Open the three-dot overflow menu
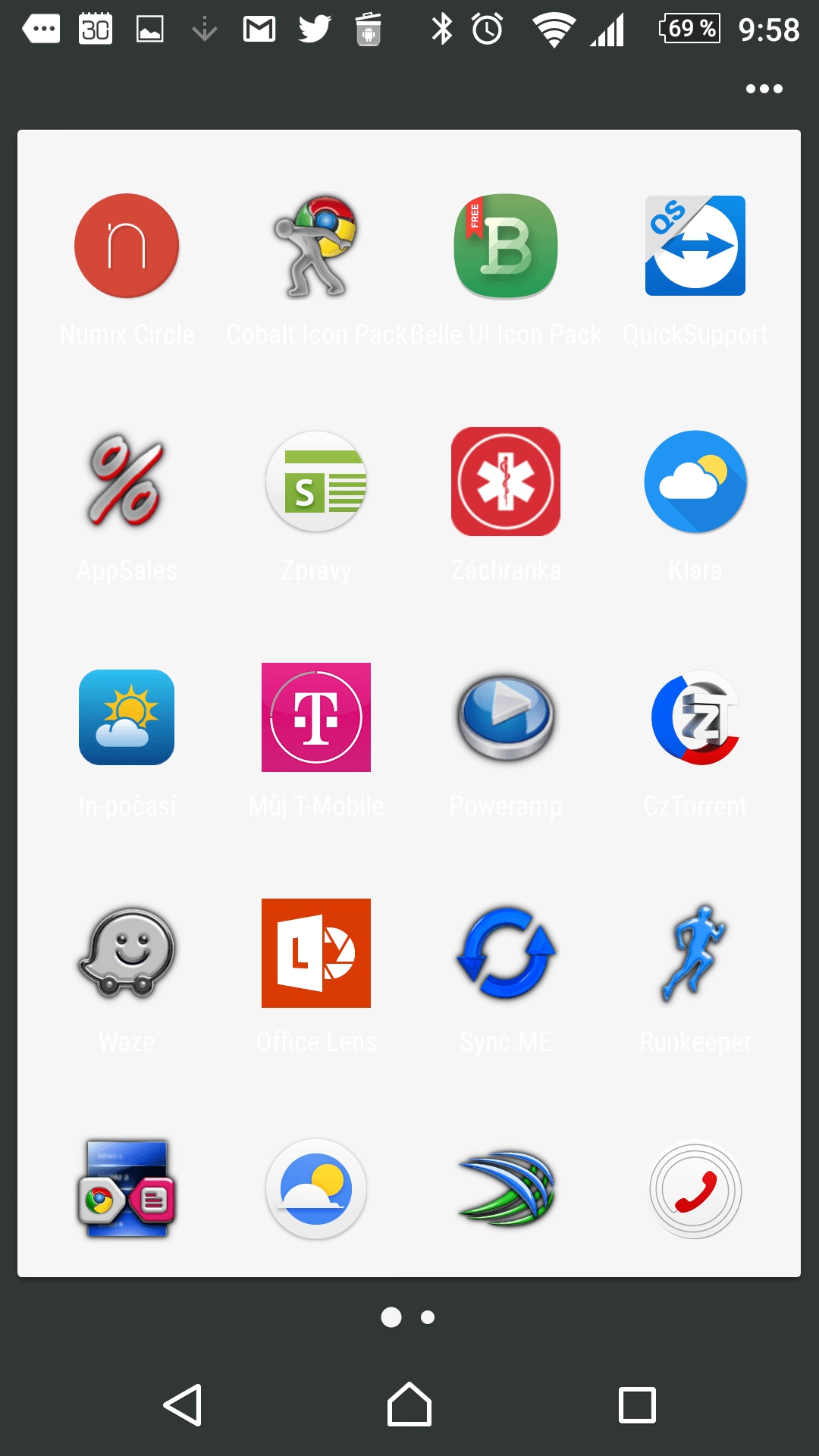Image resolution: width=819 pixels, height=1456 pixels. click(764, 89)
